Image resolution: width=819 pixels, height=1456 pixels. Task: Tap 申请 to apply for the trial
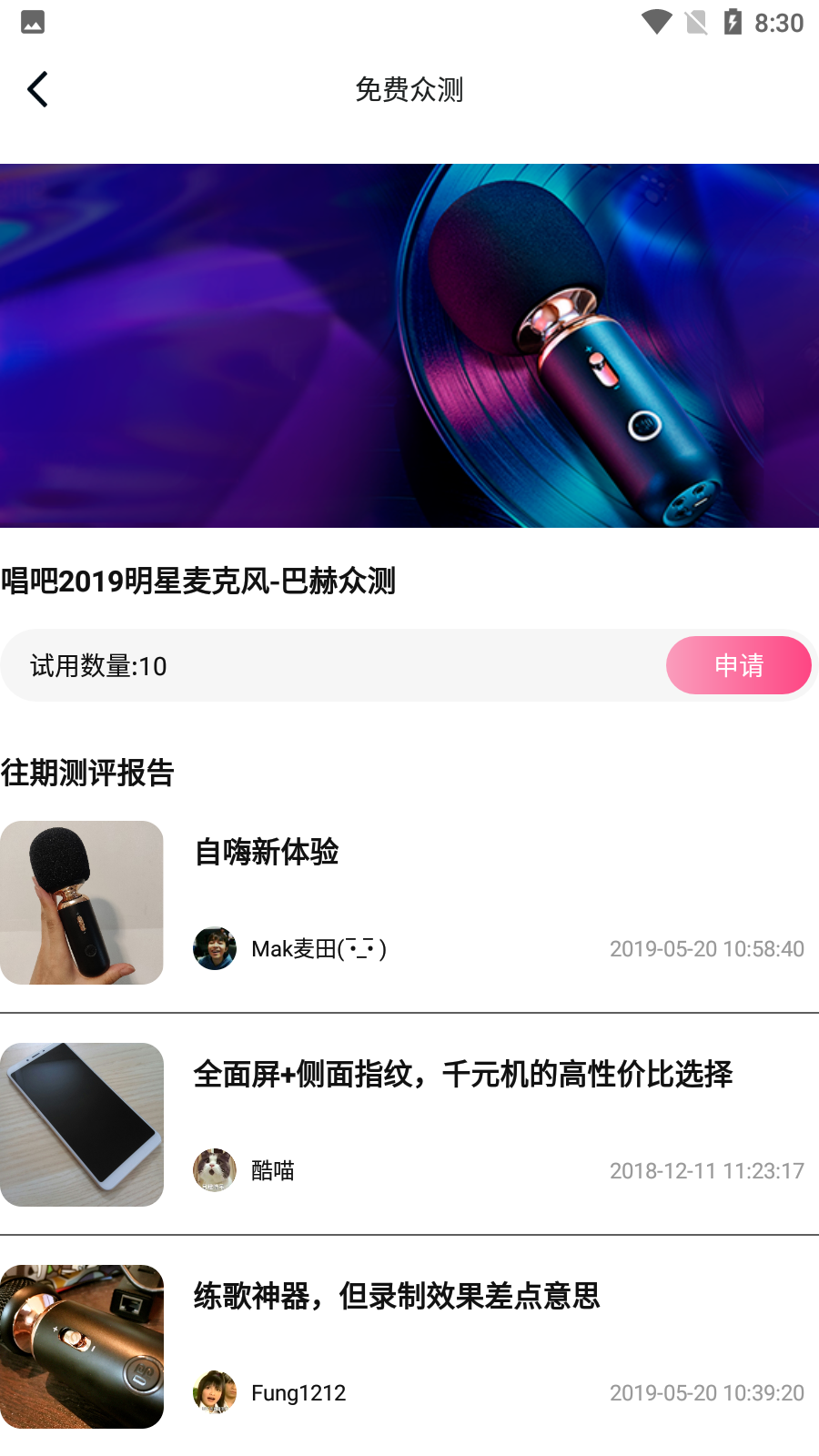point(738,665)
